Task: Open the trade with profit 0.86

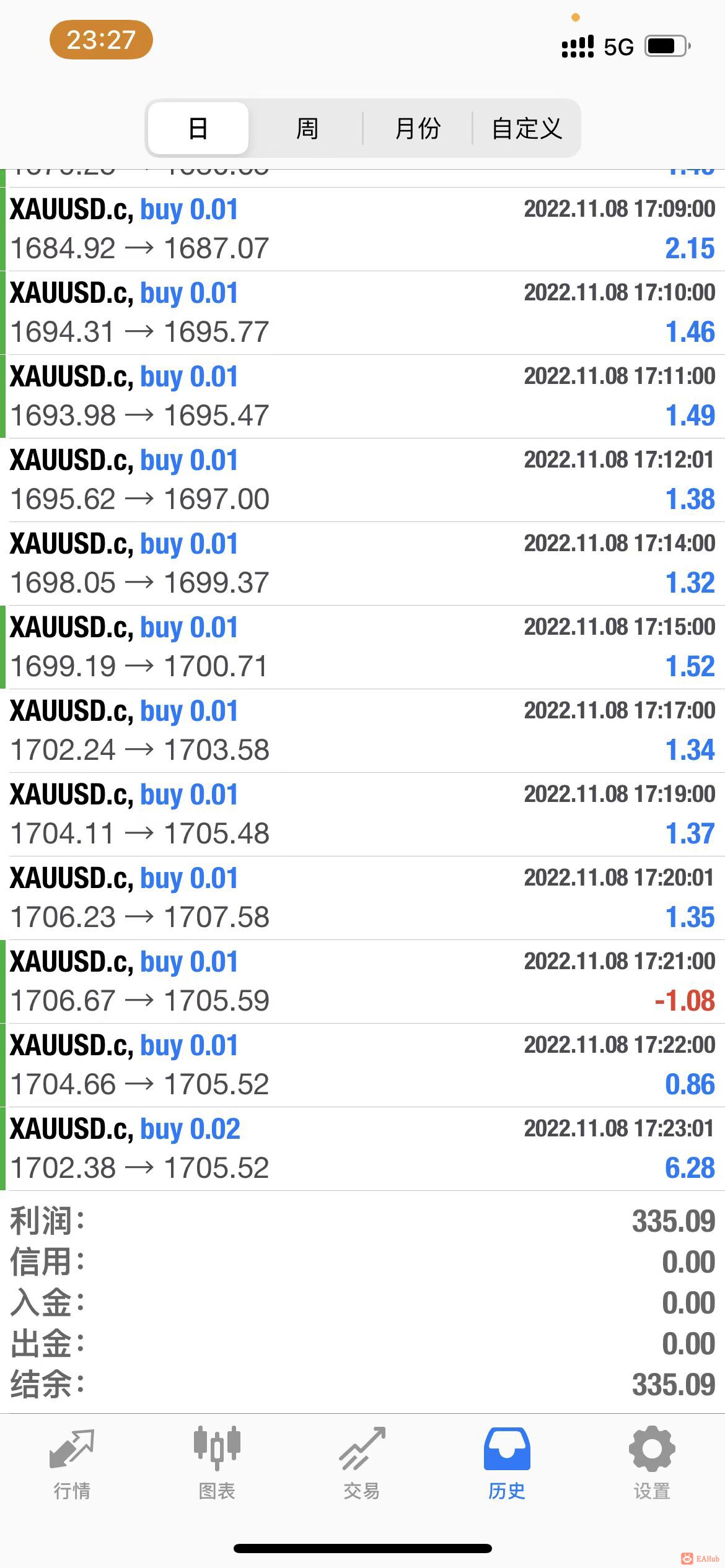Action: coord(362,1065)
